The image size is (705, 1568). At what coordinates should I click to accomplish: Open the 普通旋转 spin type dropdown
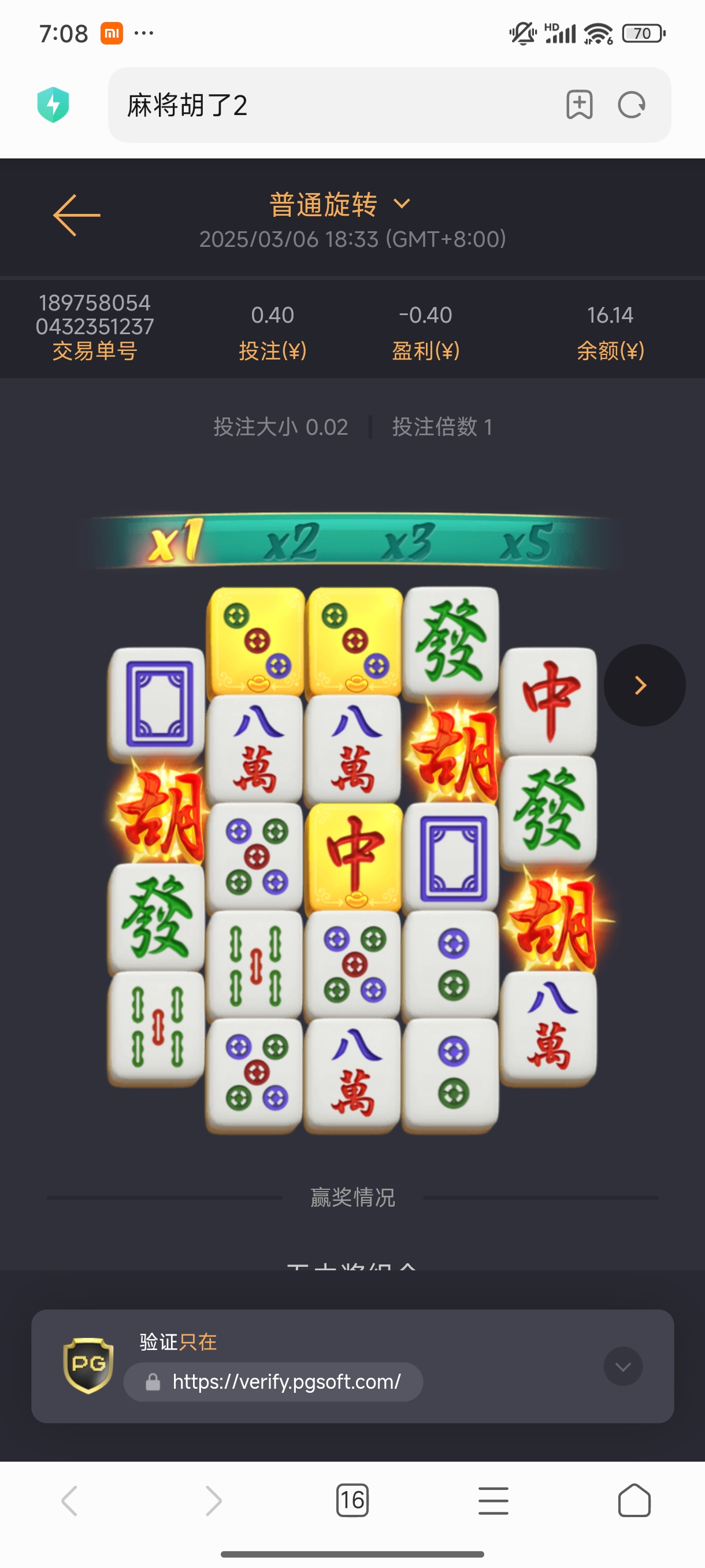click(x=340, y=205)
